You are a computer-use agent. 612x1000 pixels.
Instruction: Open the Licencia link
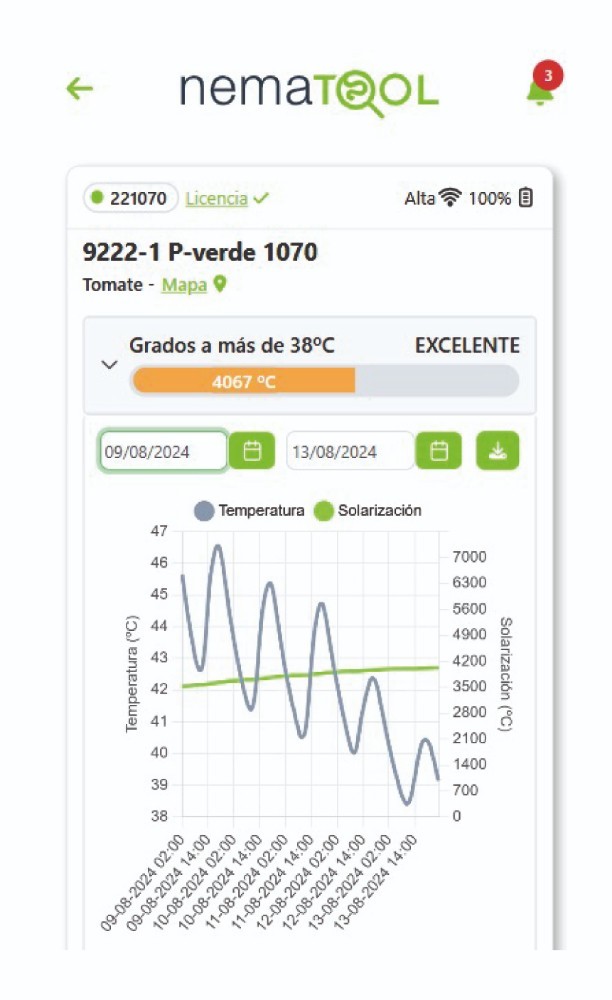216,198
